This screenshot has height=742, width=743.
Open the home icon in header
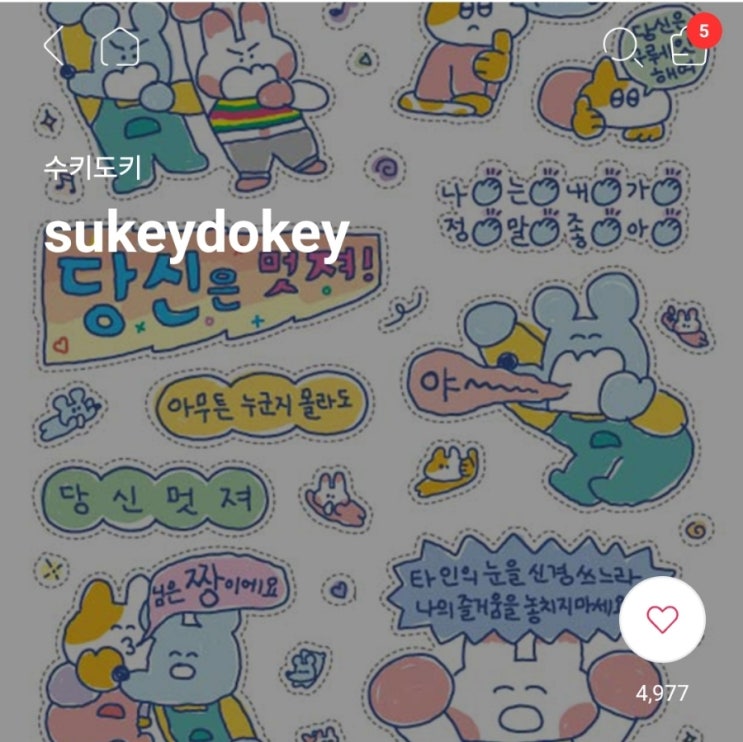[x=119, y=46]
